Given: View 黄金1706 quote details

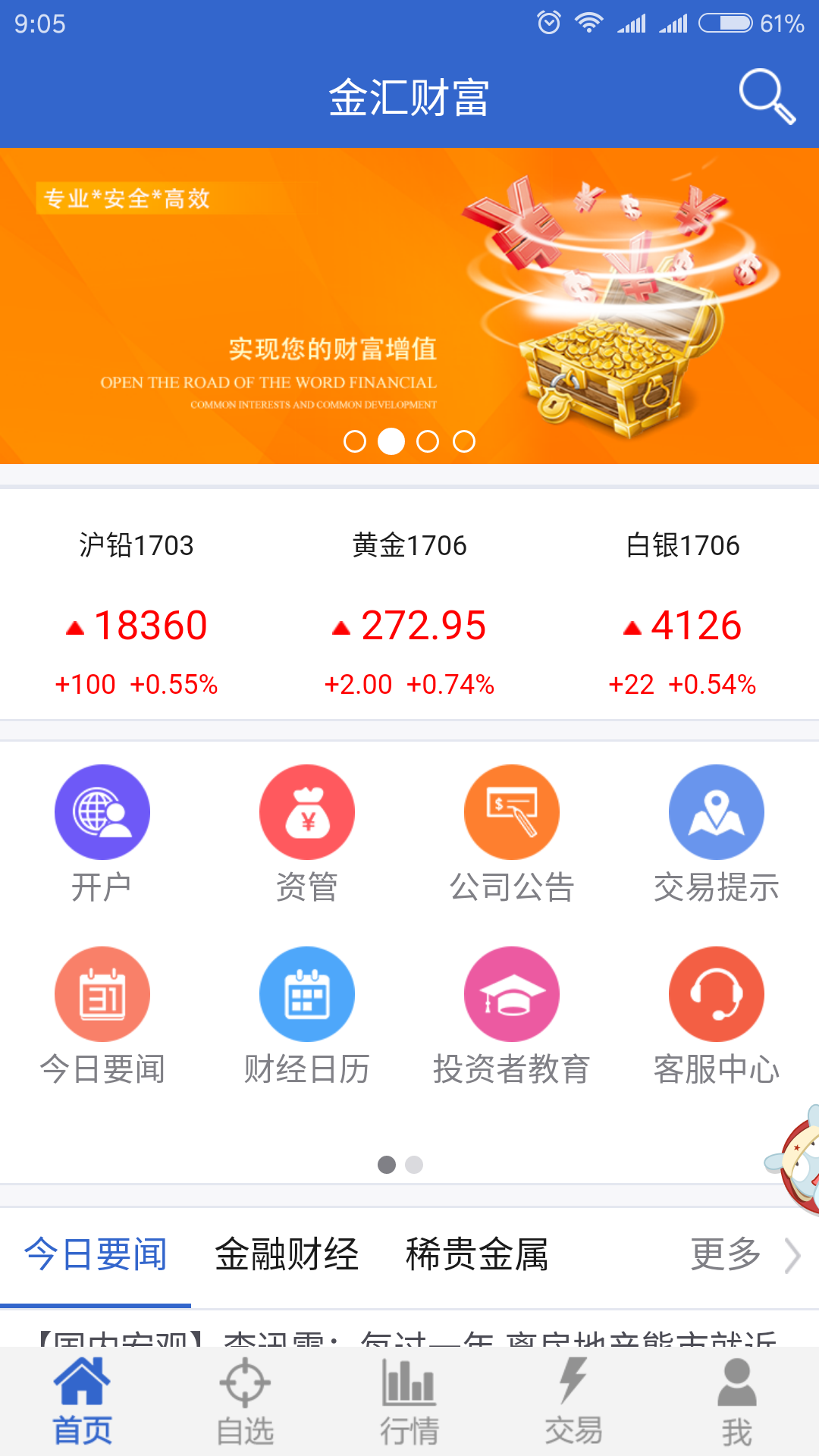Looking at the screenshot, I should [409, 614].
